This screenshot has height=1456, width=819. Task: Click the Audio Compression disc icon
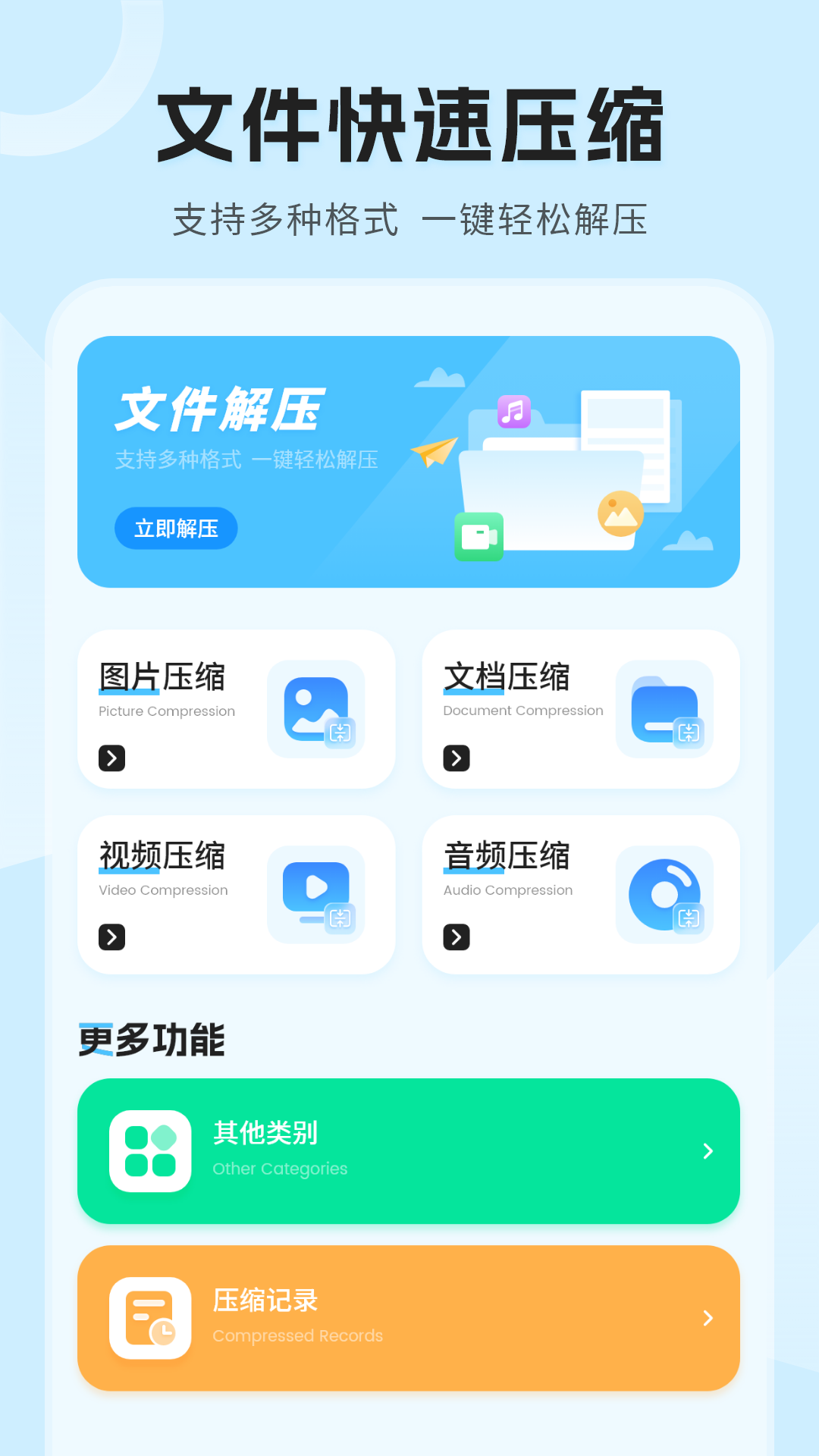(x=664, y=893)
